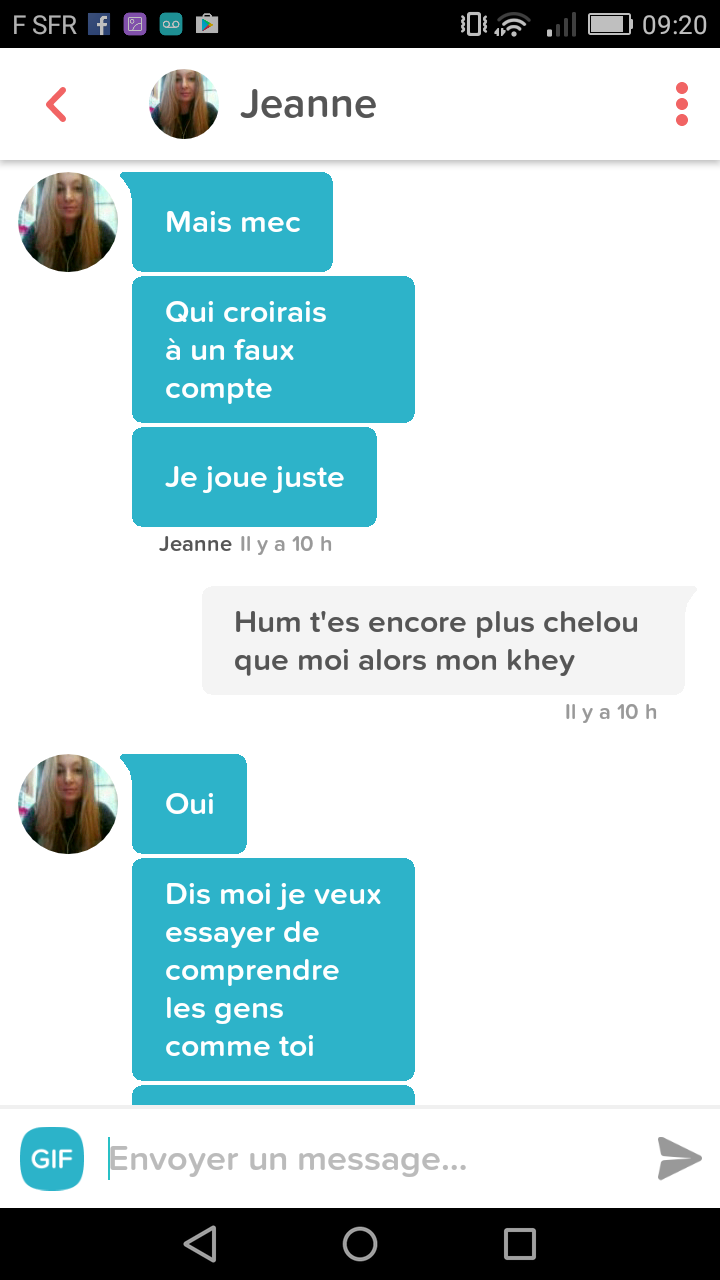Go back using the red arrow
Viewport: 720px width, 1280px height.
[57, 104]
